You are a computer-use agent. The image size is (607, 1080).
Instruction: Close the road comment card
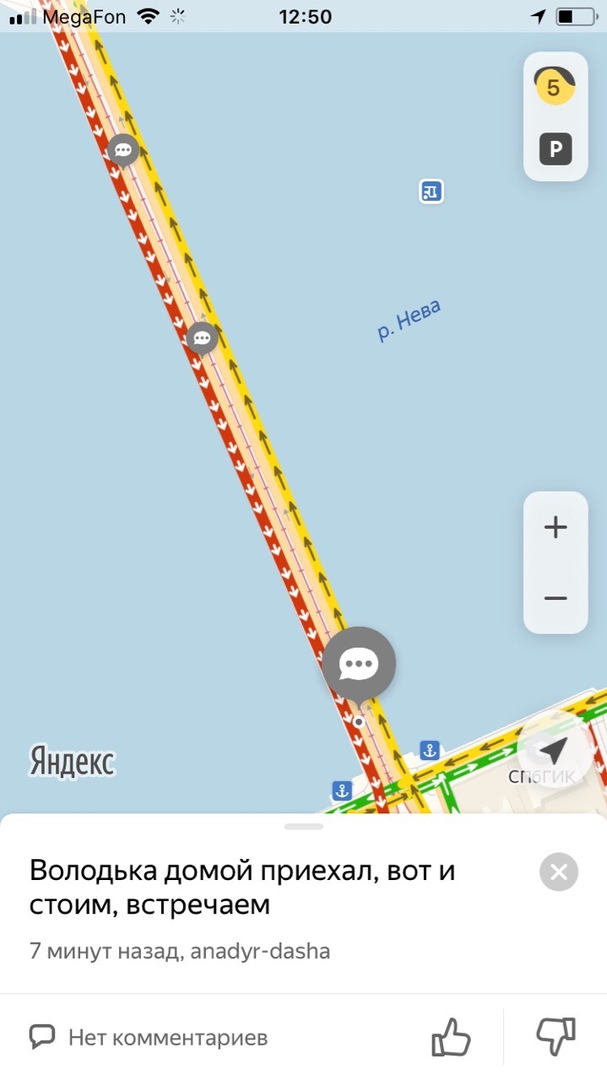[558, 872]
